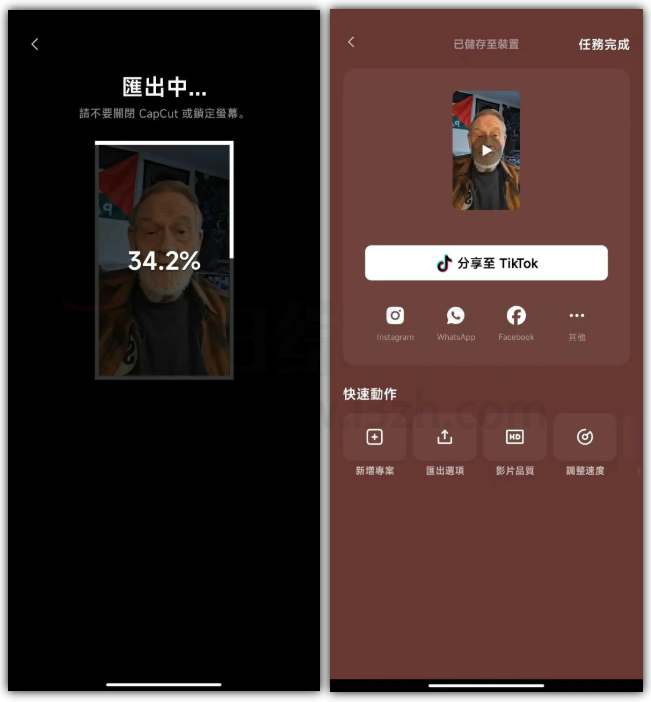651x702 pixels.
Task: Open 影片品質 video quality
Action: click(515, 437)
